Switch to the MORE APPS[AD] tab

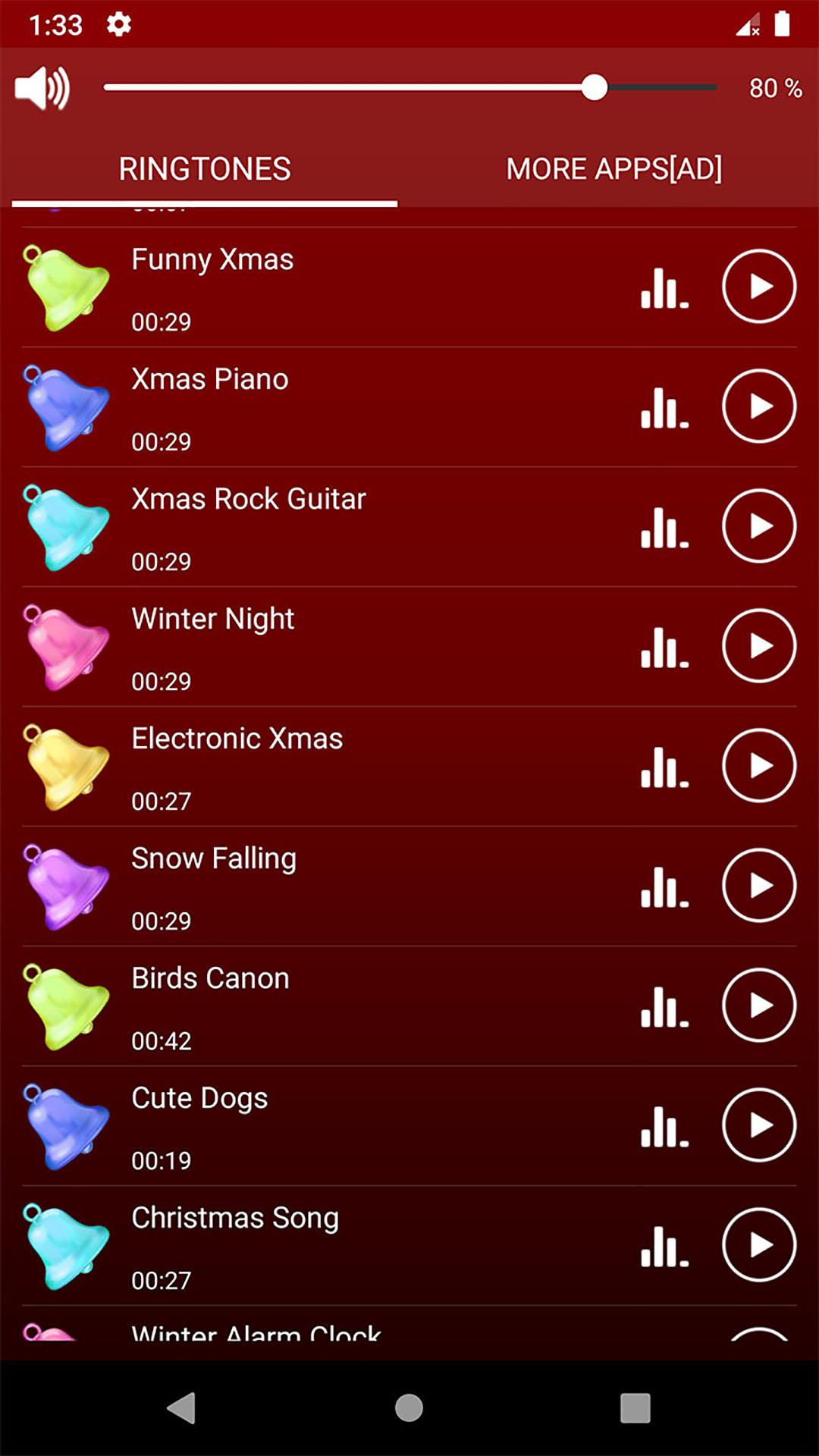click(x=614, y=169)
